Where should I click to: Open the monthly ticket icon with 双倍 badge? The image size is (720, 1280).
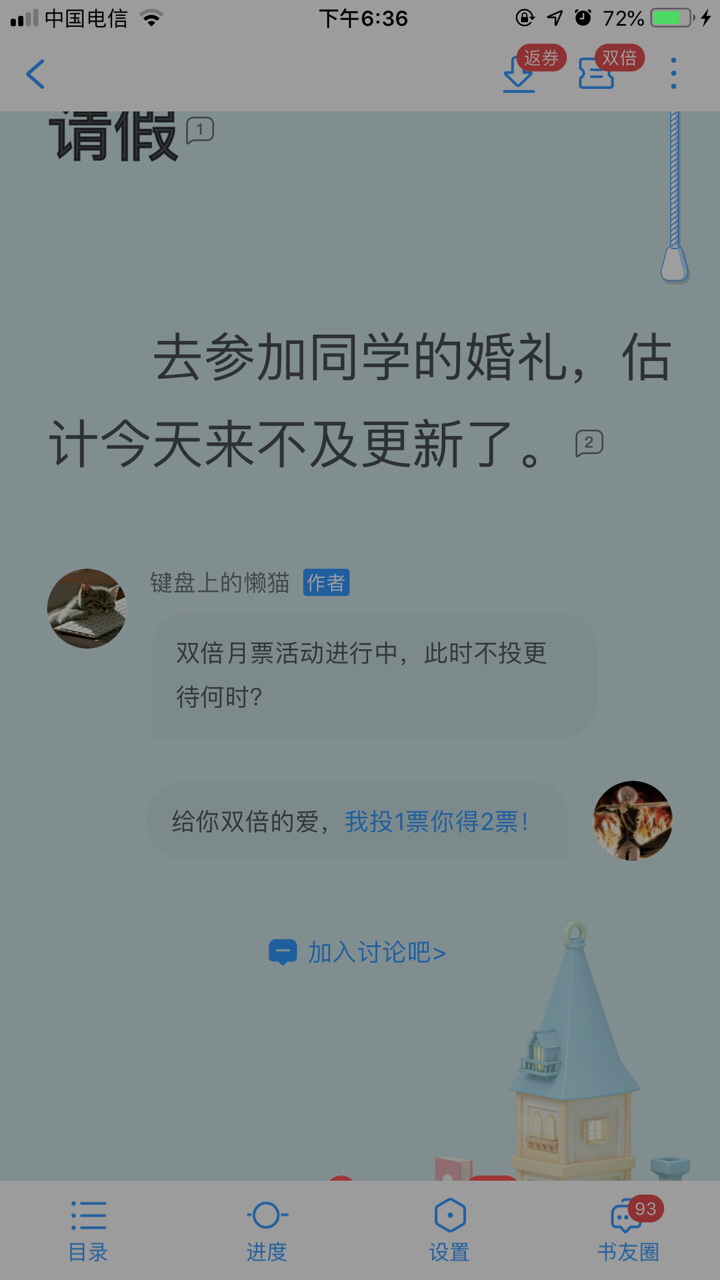[x=597, y=75]
